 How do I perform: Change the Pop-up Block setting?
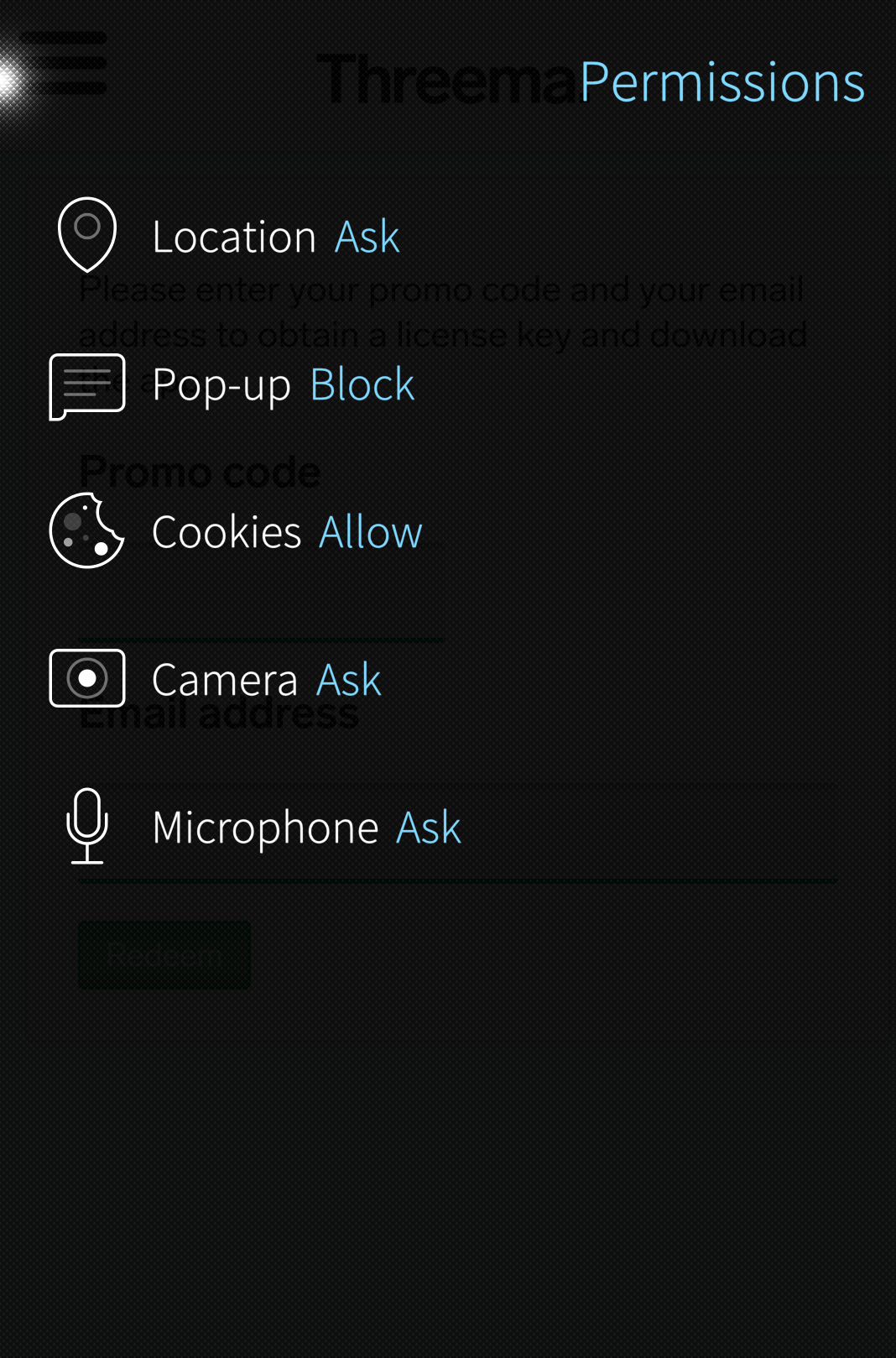click(362, 385)
